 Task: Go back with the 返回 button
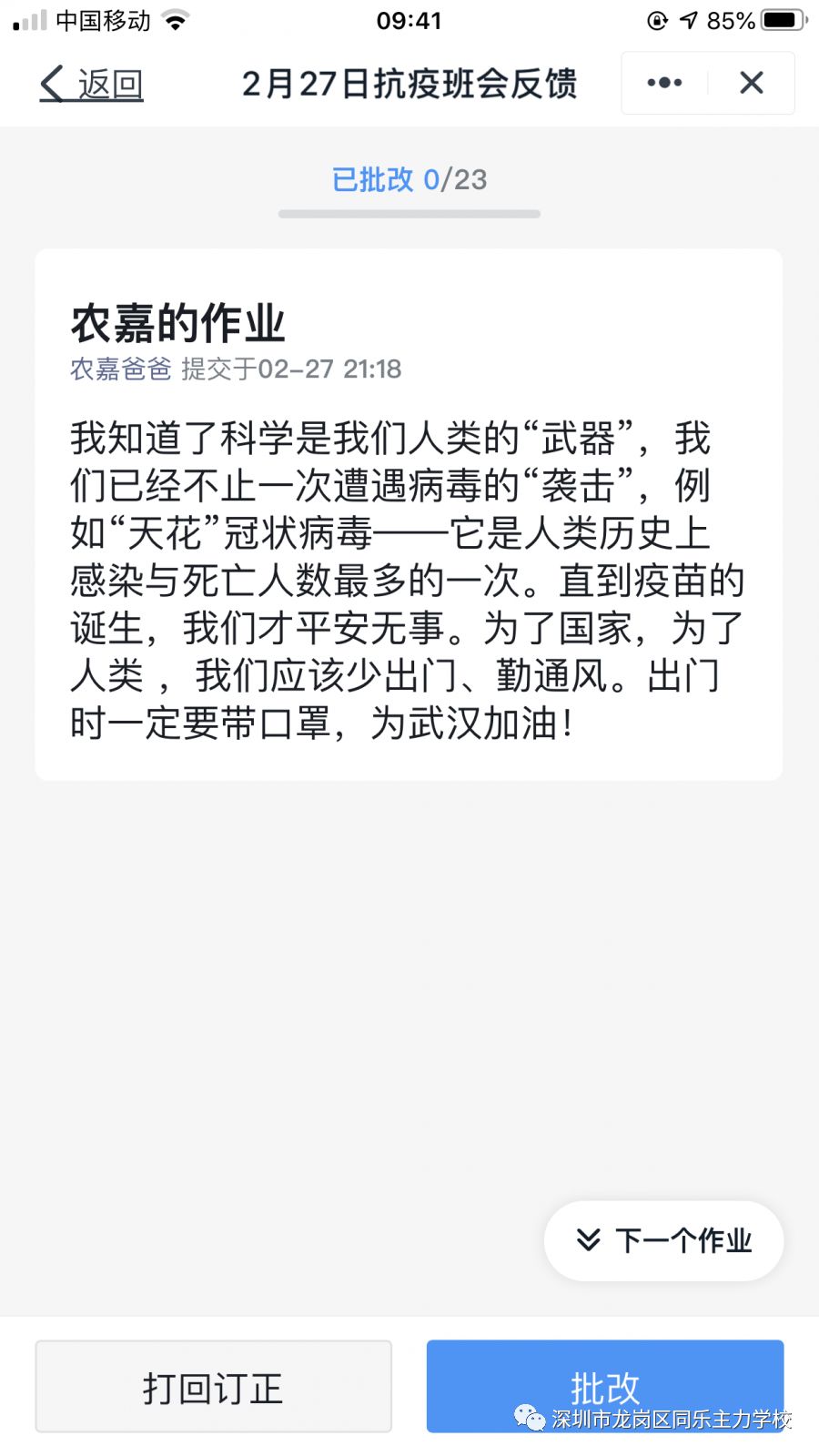point(92,84)
